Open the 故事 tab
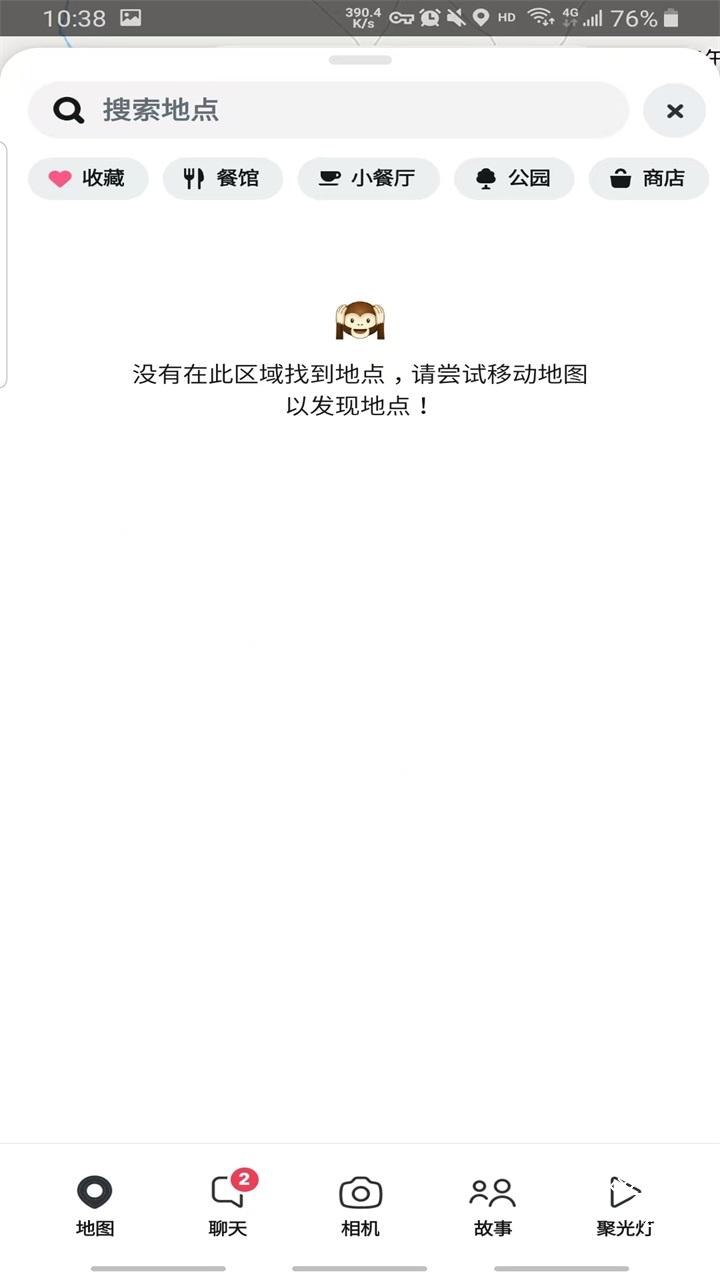 492,1205
